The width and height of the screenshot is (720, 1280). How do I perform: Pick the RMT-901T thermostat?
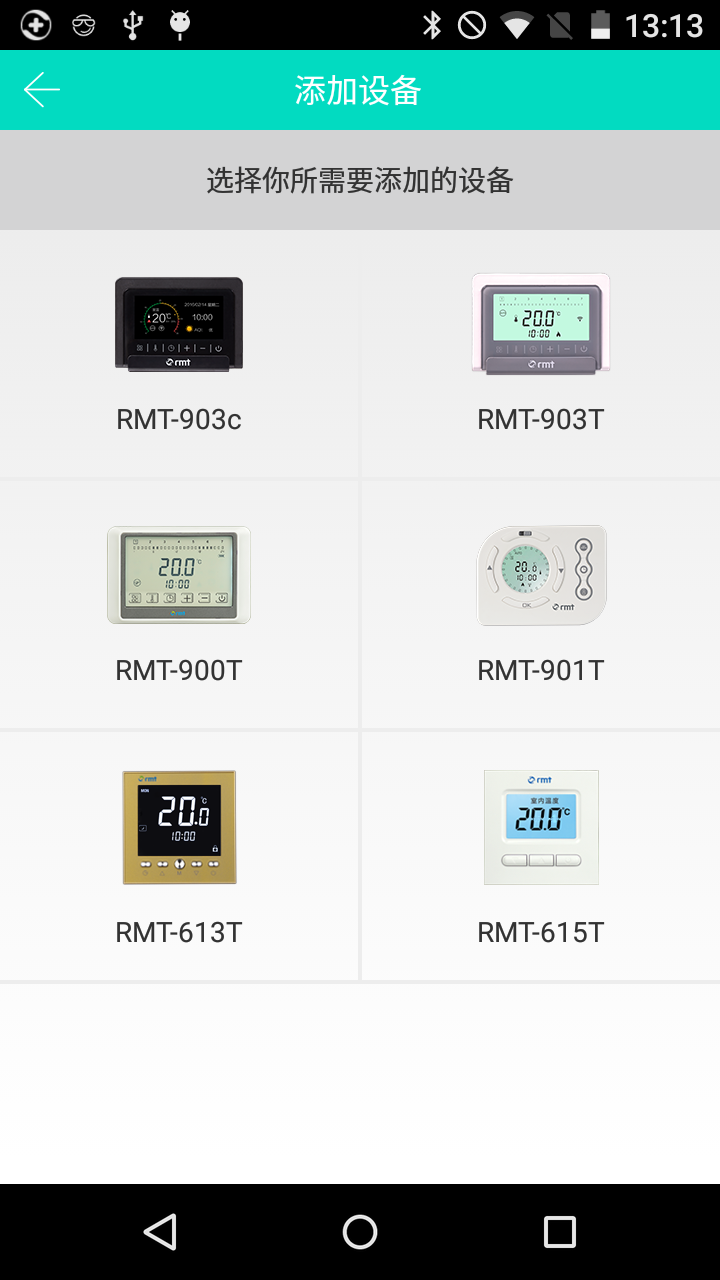click(540, 605)
